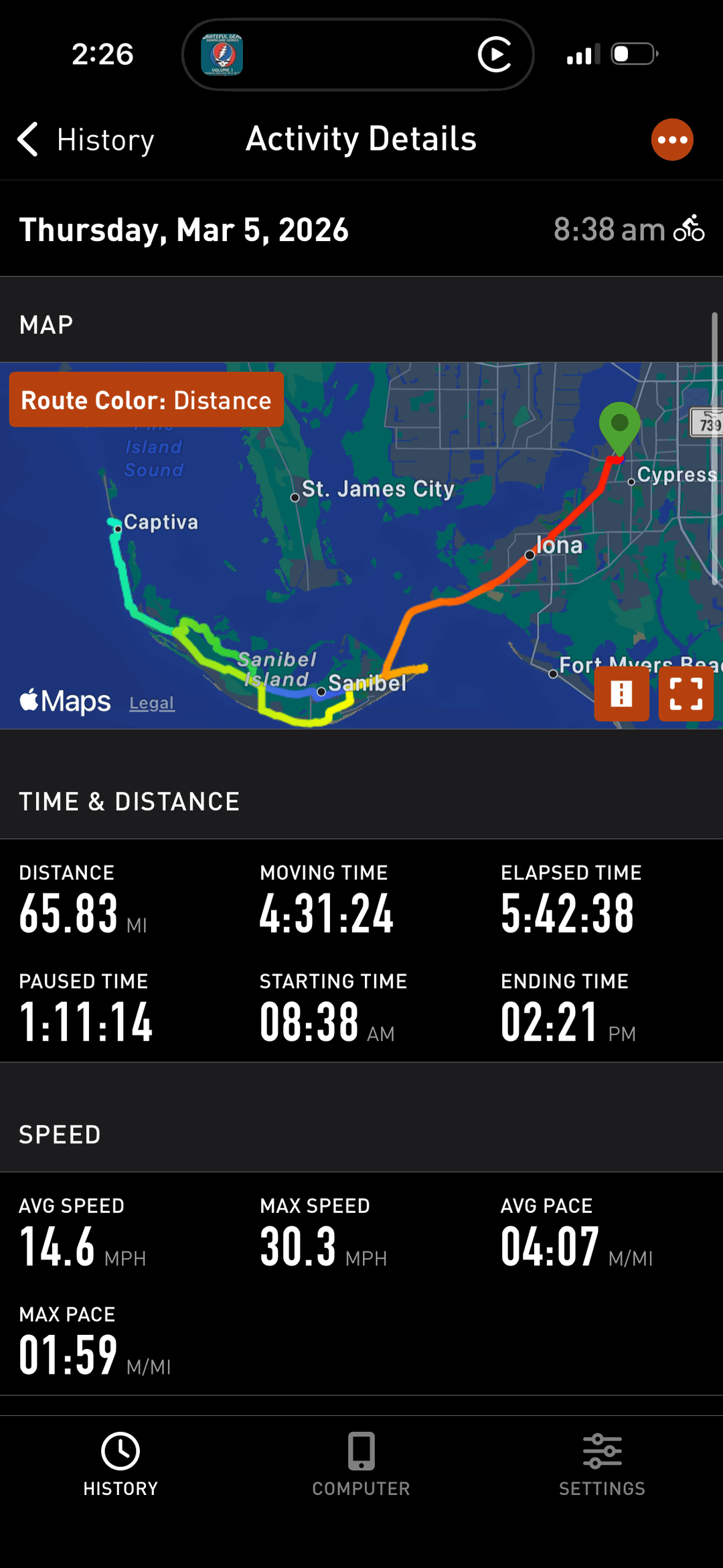This screenshot has height=1568, width=723.
Task: Open the Grateful Dead album art in Dynamic Island
Action: [x=222, y=54]
